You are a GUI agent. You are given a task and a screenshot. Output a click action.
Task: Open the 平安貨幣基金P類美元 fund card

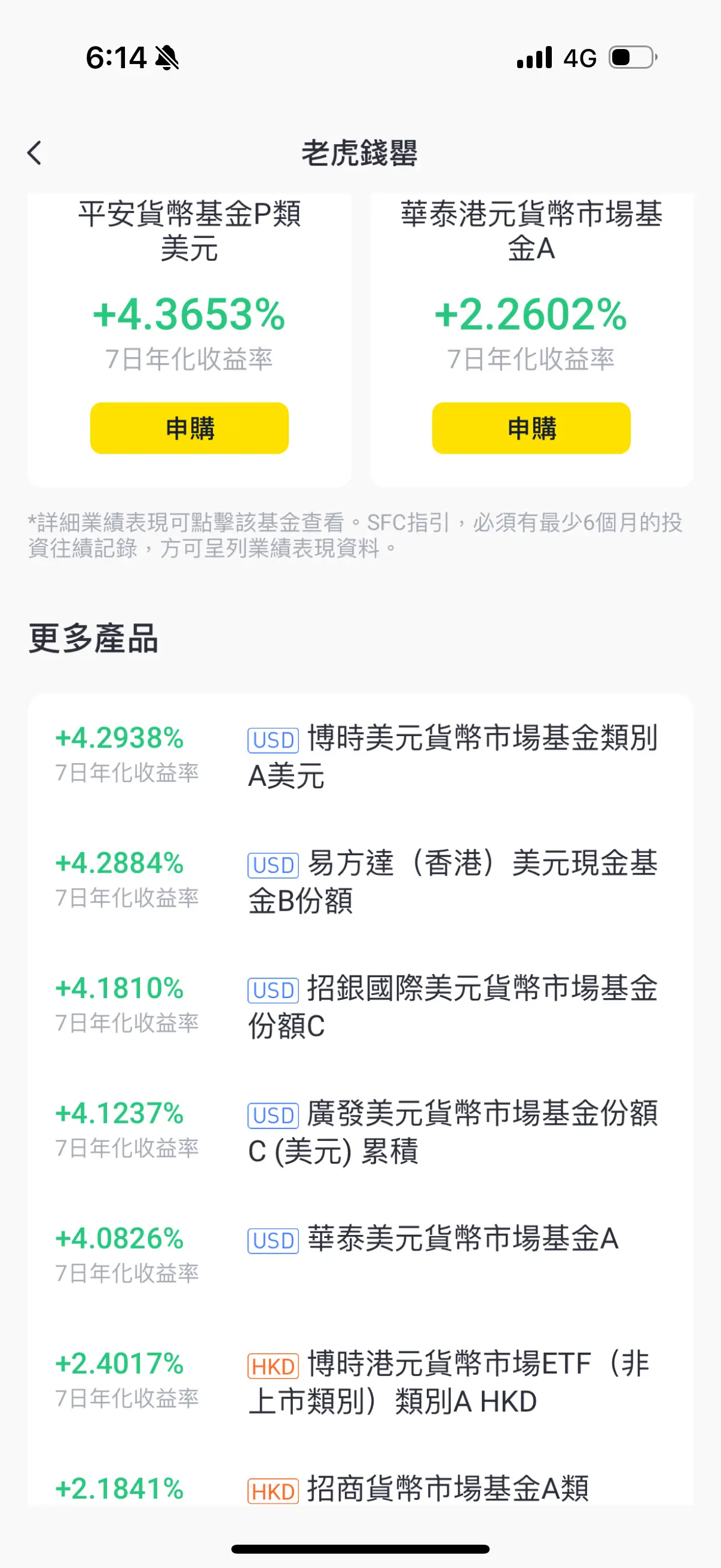(190, 340)
